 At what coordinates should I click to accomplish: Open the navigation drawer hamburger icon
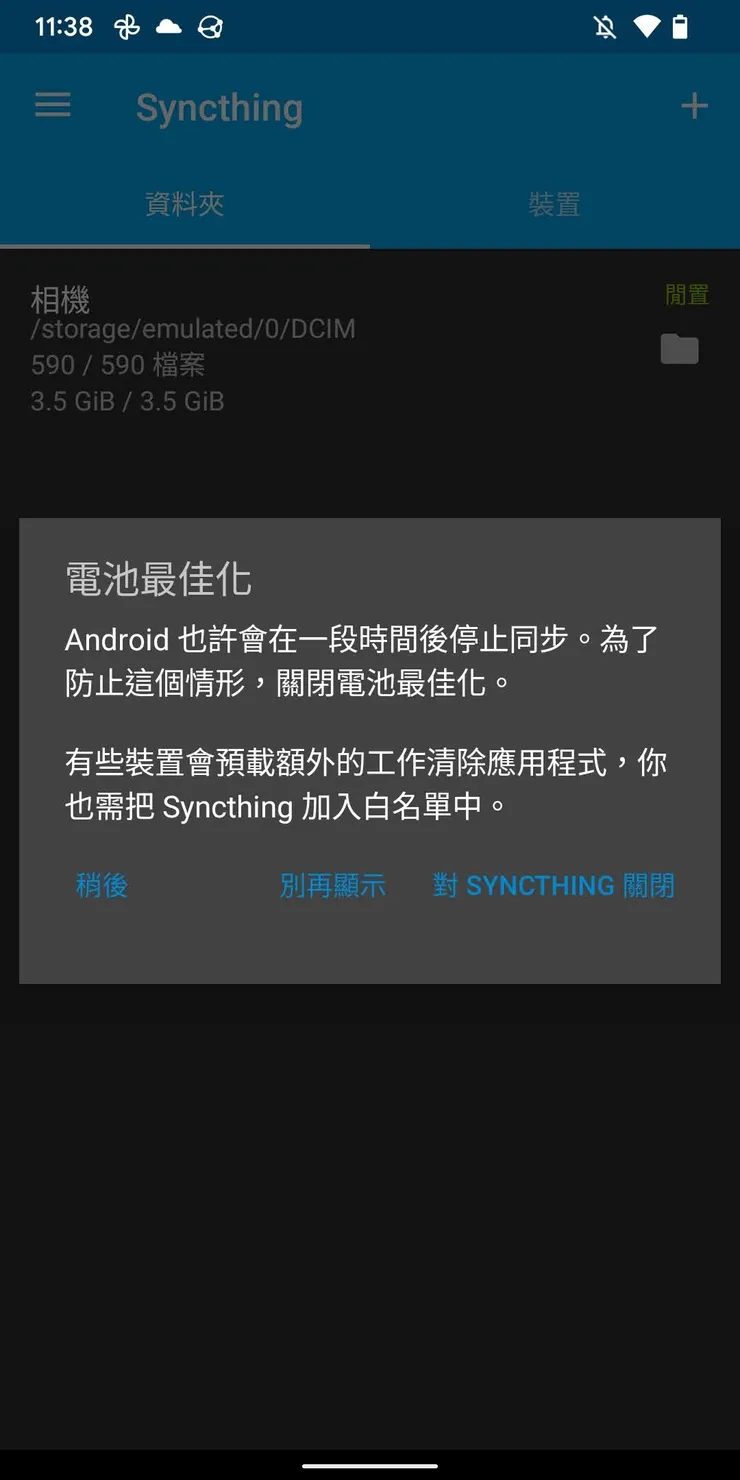coord(52,106)
